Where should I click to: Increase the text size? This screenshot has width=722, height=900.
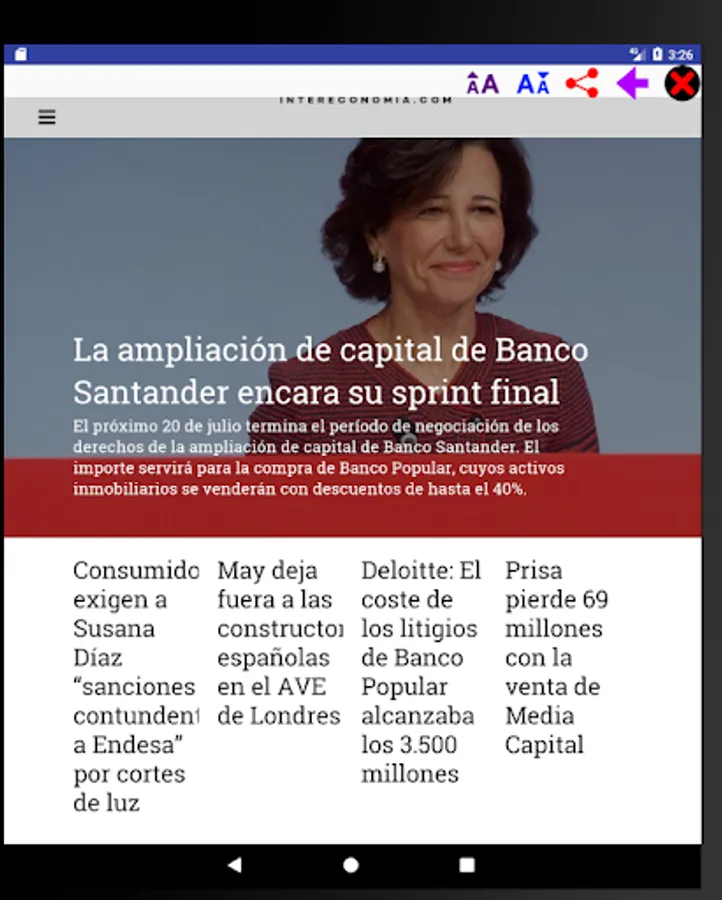point(483,84)
